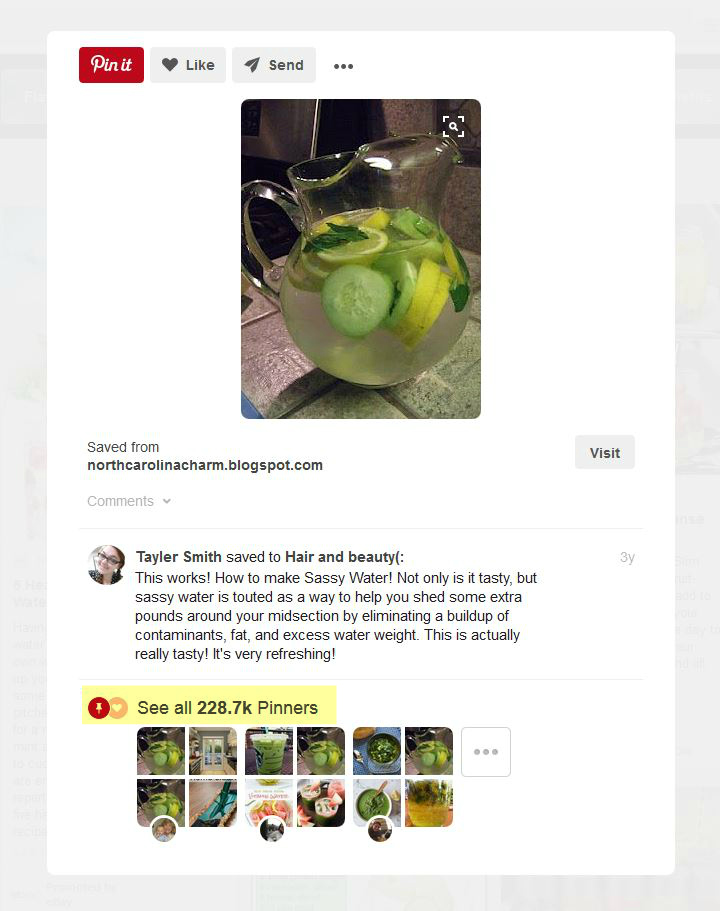The image size is (720, 911).
Task: Like this Sassy Water pin
Action: [188, 65]
